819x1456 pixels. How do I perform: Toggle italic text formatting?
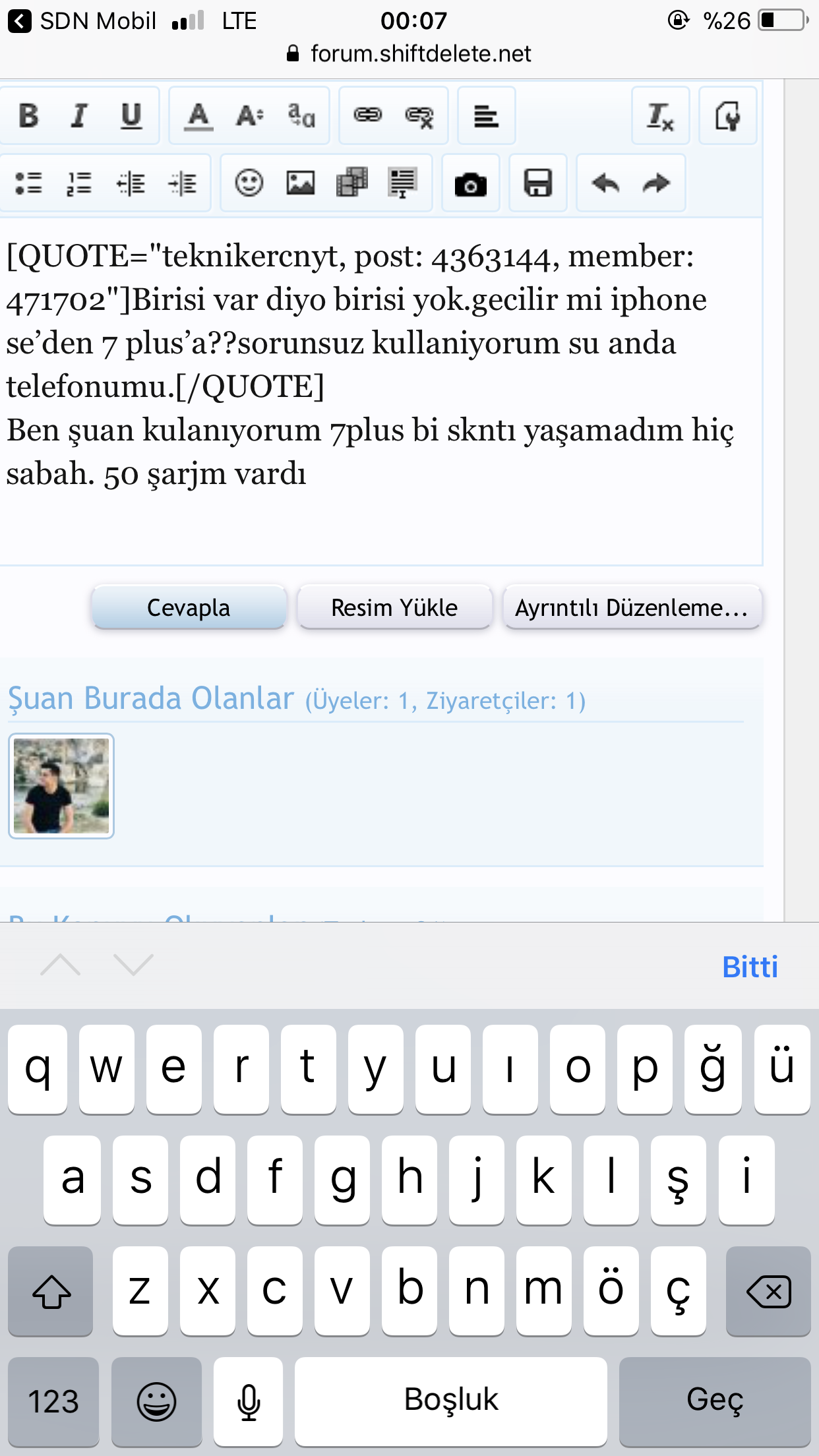click(79, 116)
